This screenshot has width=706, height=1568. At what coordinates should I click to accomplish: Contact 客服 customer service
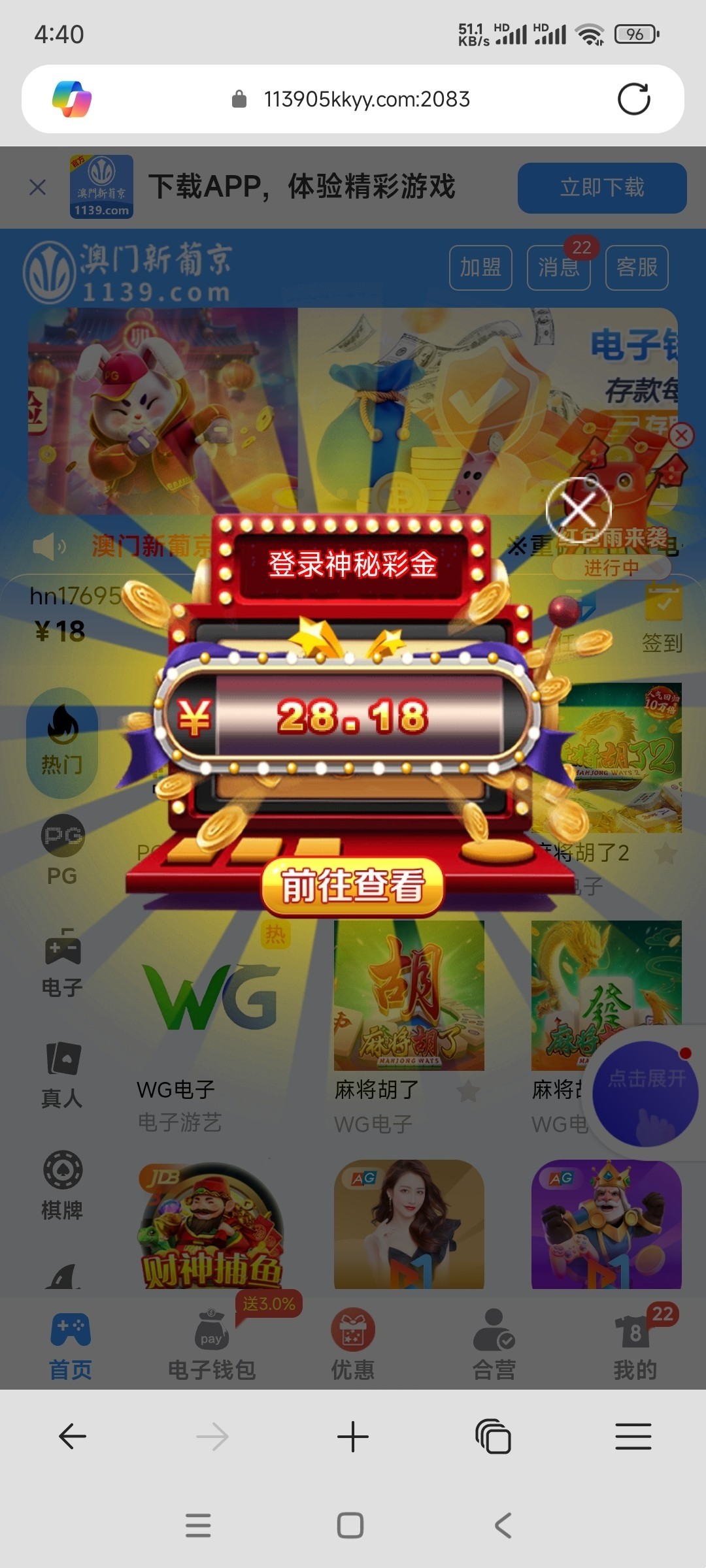[x=637, y=267]
